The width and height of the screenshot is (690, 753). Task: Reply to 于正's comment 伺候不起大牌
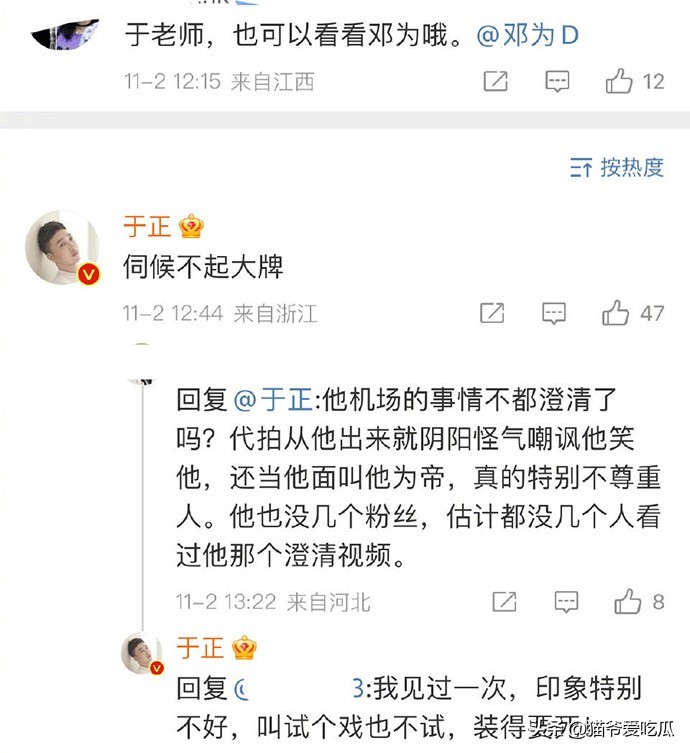click(554, 314)
